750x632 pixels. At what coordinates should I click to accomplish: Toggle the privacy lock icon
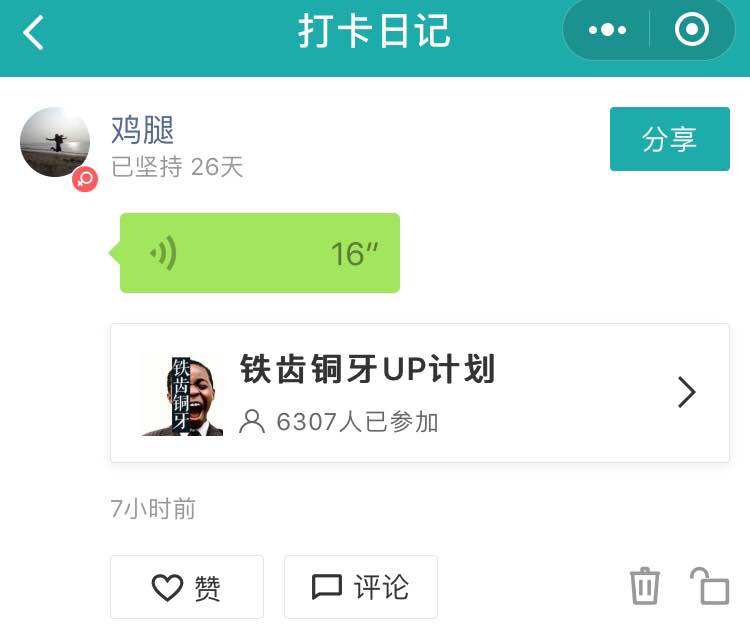pos(710,586)
